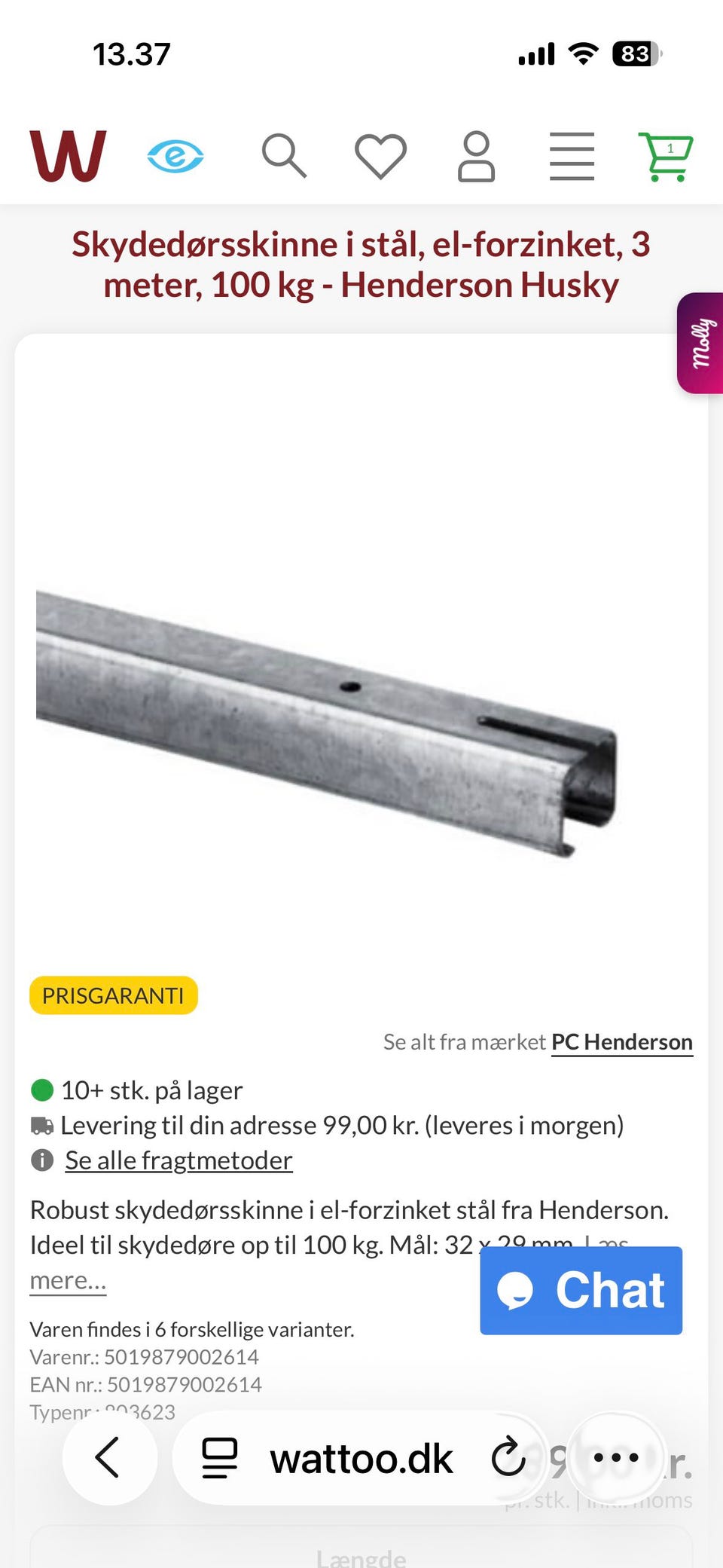This screenshot has width=723, height=1568.
Task: Open the page reader menu icon
Action: (x=219, y=1457)
